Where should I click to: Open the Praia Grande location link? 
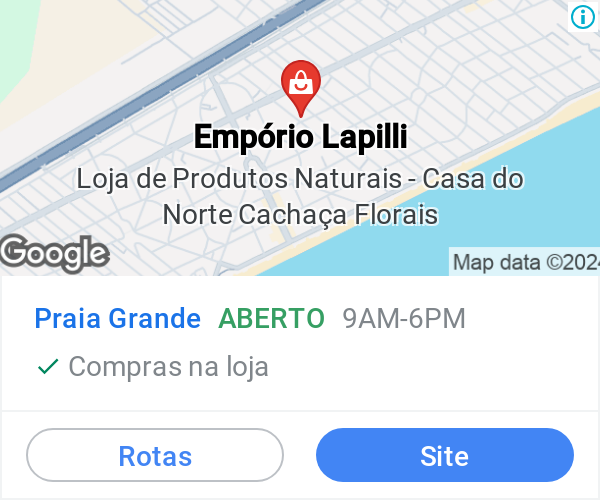(x=117, y=318)
